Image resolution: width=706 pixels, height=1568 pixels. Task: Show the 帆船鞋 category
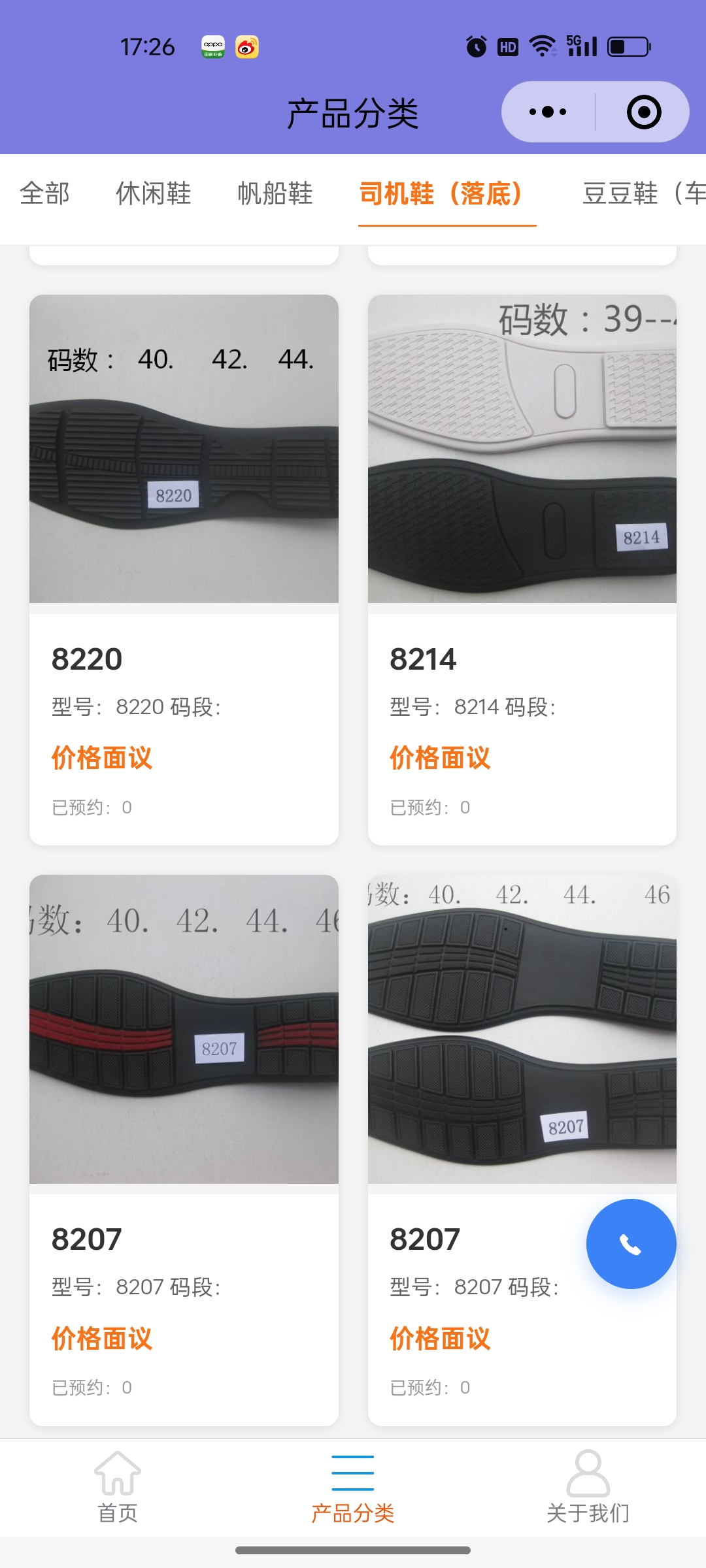click(275, 194)
